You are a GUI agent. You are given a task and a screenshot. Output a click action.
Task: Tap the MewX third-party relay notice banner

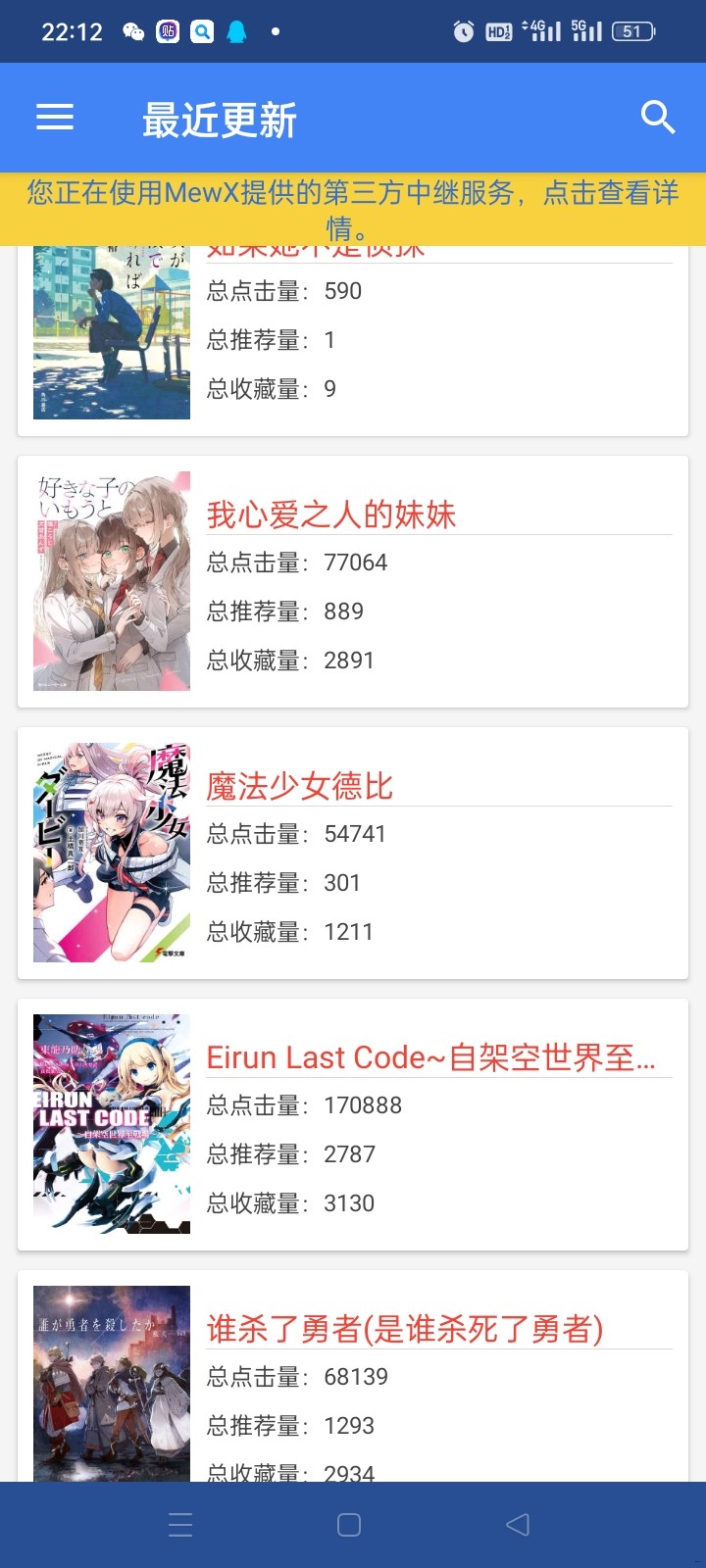353,209
